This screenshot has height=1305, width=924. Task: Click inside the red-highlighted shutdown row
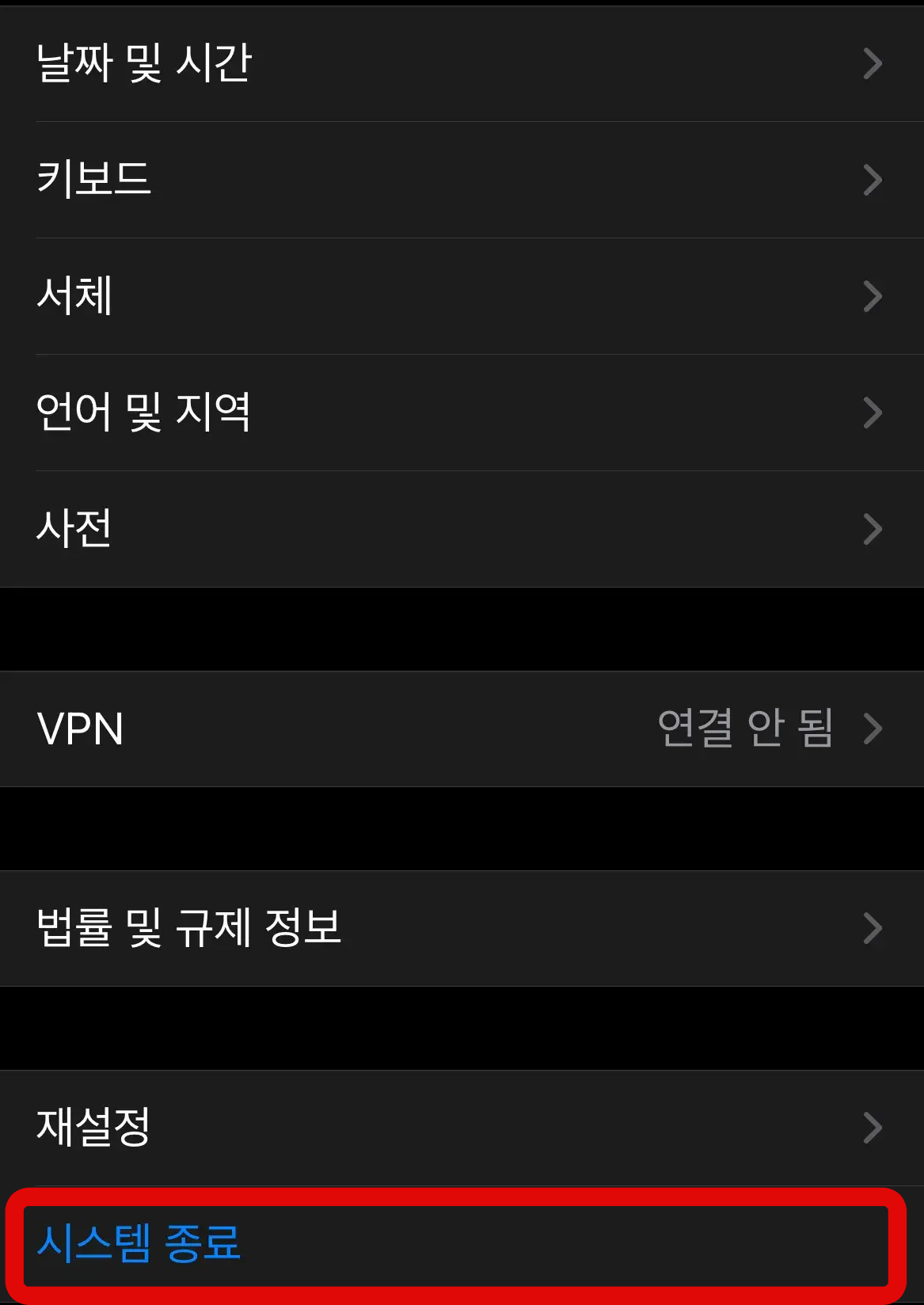tap(462, 1246)
